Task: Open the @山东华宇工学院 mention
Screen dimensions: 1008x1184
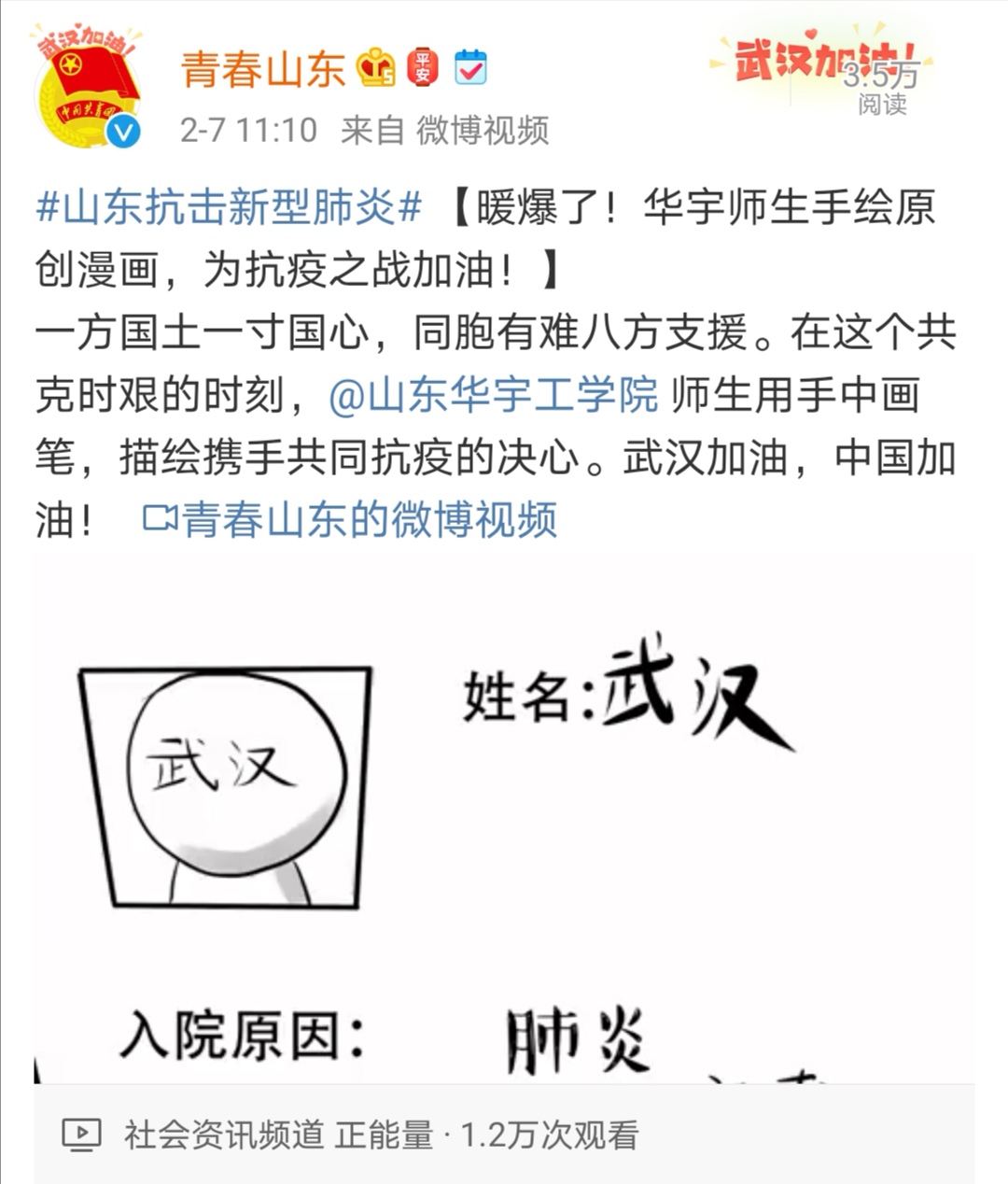Action: coord(497,395)
